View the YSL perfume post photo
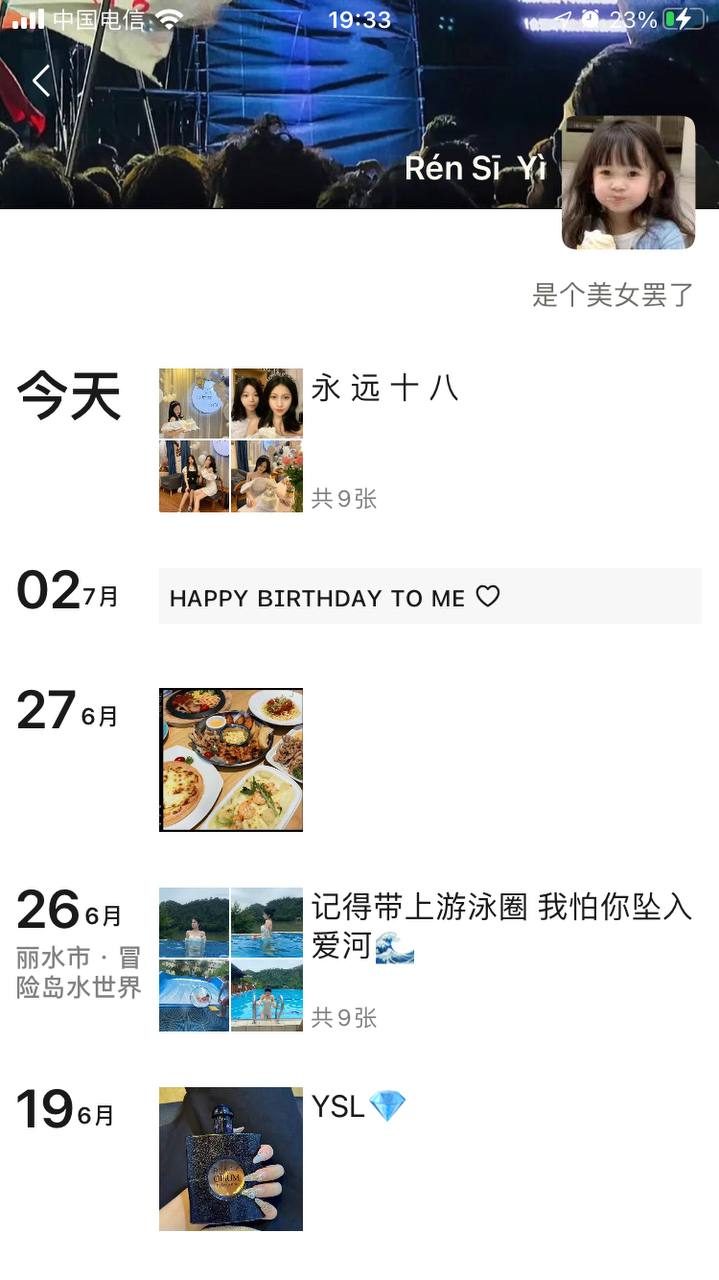The height and width of the screenshot is (1280, 719). tap(231, 1159)
